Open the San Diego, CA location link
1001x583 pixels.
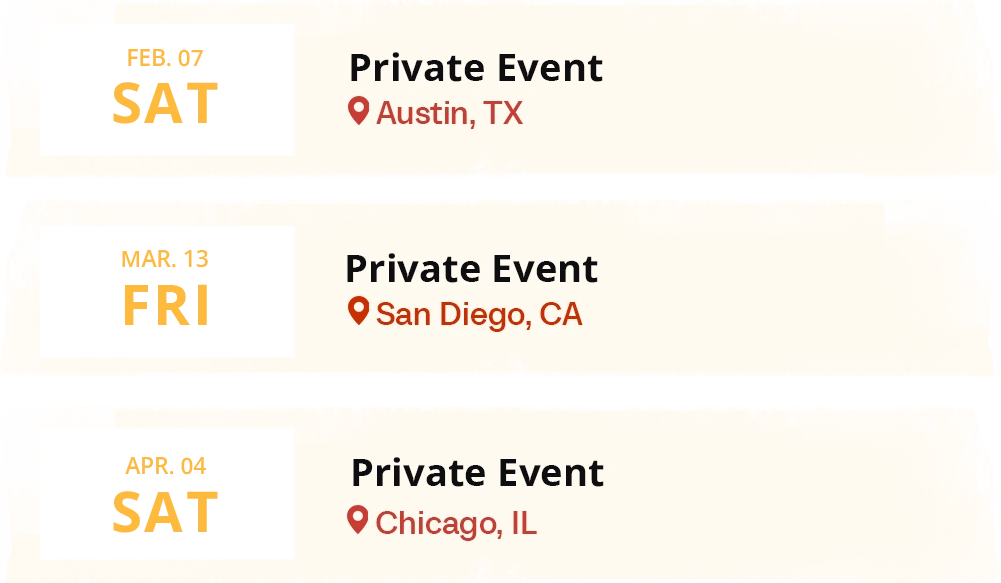(478, 314)
